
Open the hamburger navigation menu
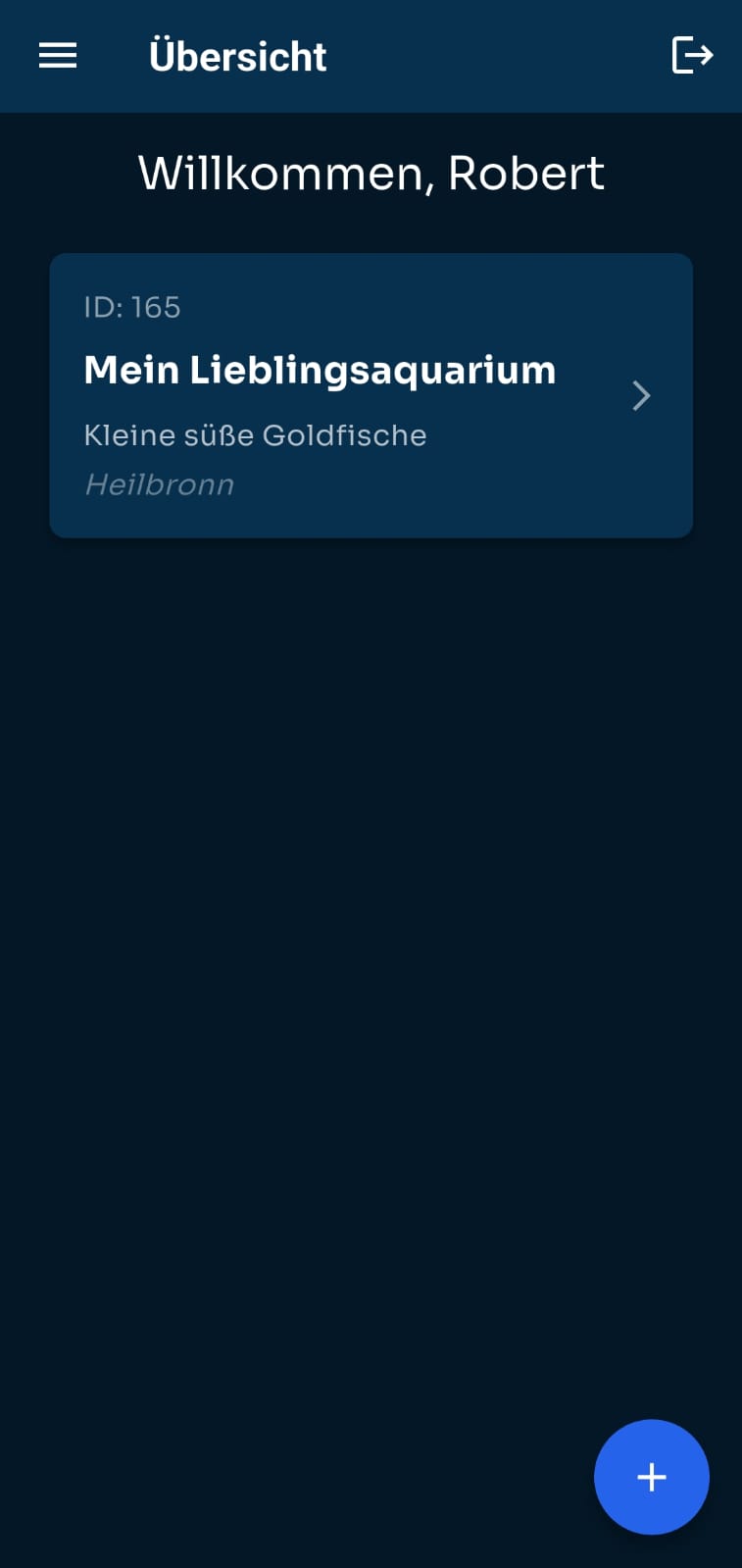pos(58,56)
